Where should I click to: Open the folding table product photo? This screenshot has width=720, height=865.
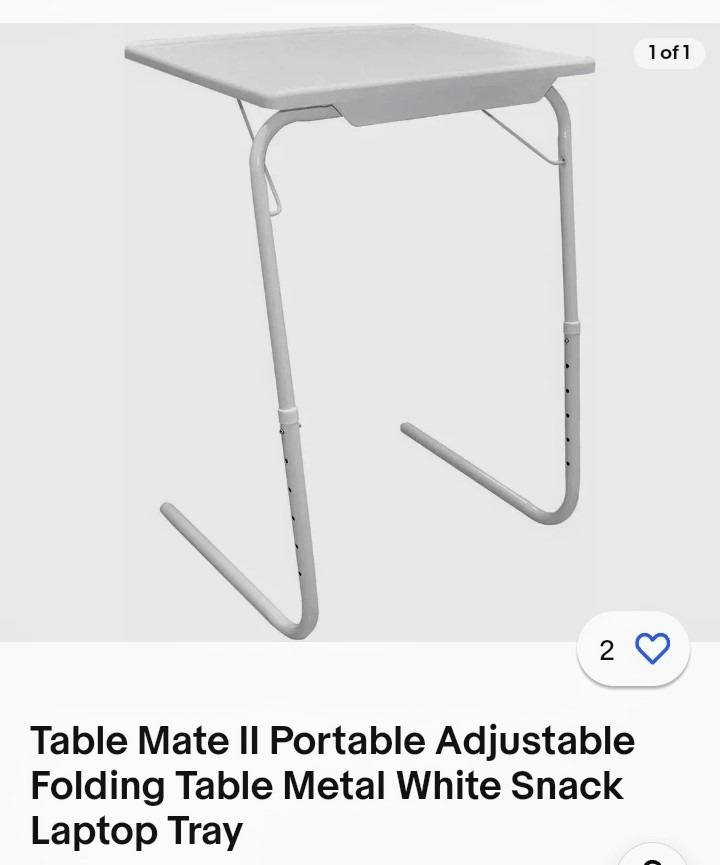(360, 330)
